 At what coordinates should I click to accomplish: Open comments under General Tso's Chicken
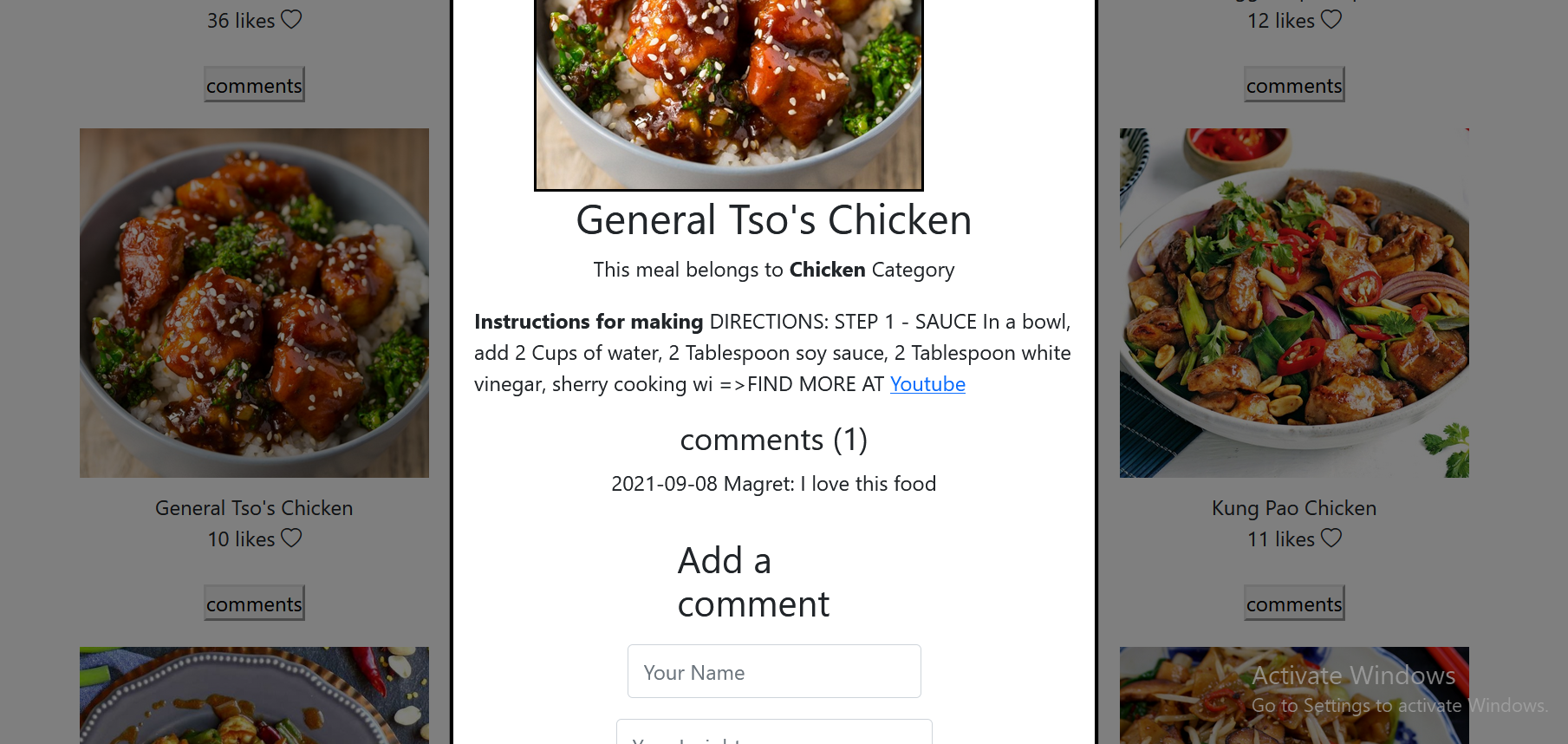coord(254,604)
